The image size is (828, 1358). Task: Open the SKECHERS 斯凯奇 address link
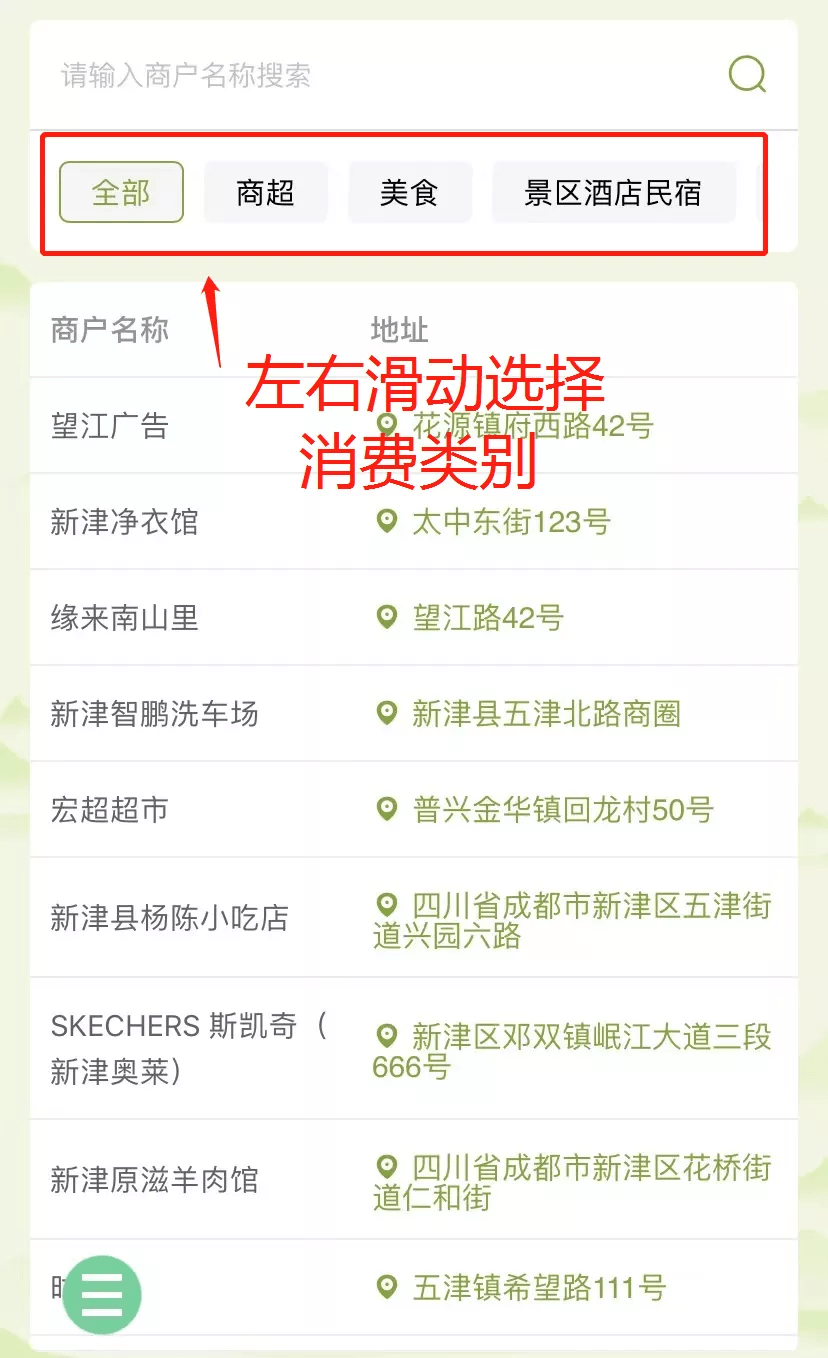(x=571, y=1050)
